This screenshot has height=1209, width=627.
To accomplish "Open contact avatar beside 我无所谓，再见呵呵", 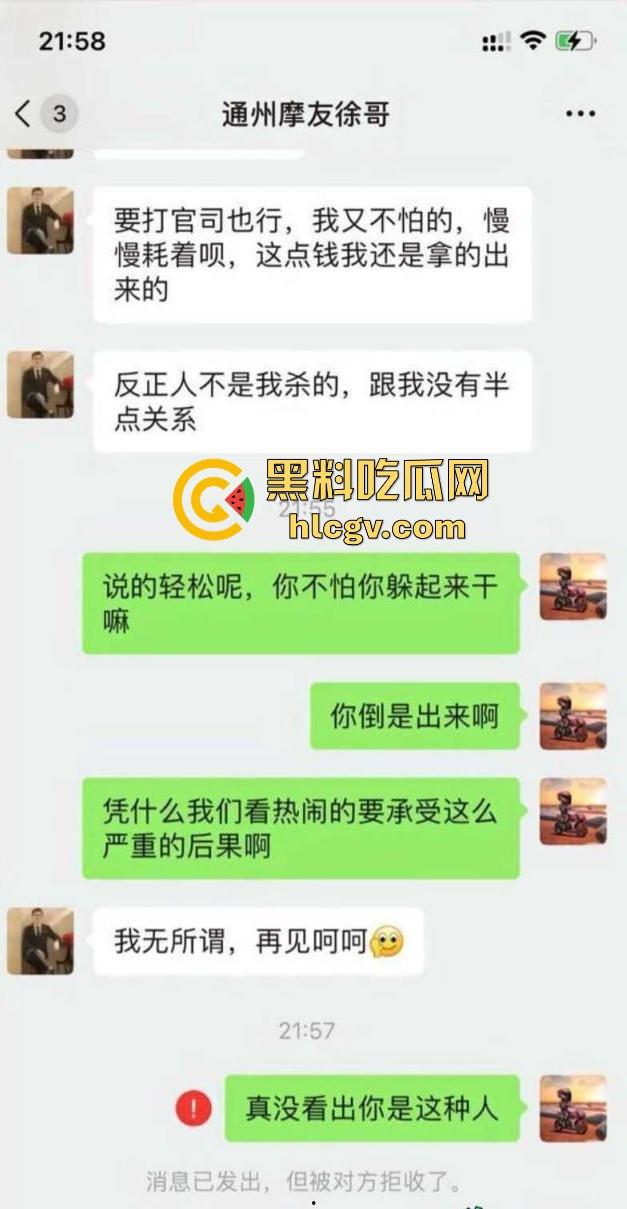I will click(41, 941).
